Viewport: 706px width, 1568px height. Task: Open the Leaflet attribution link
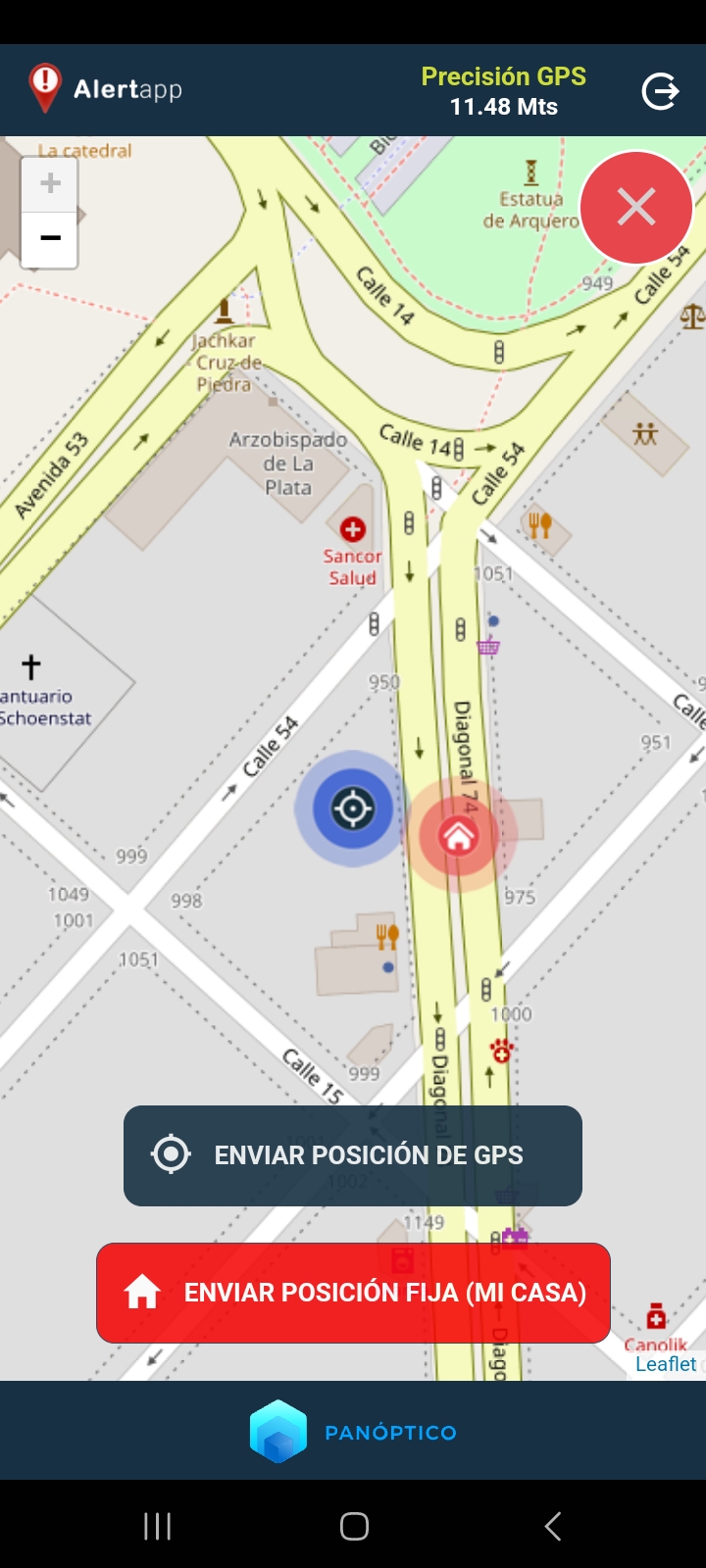[665, 1364]
